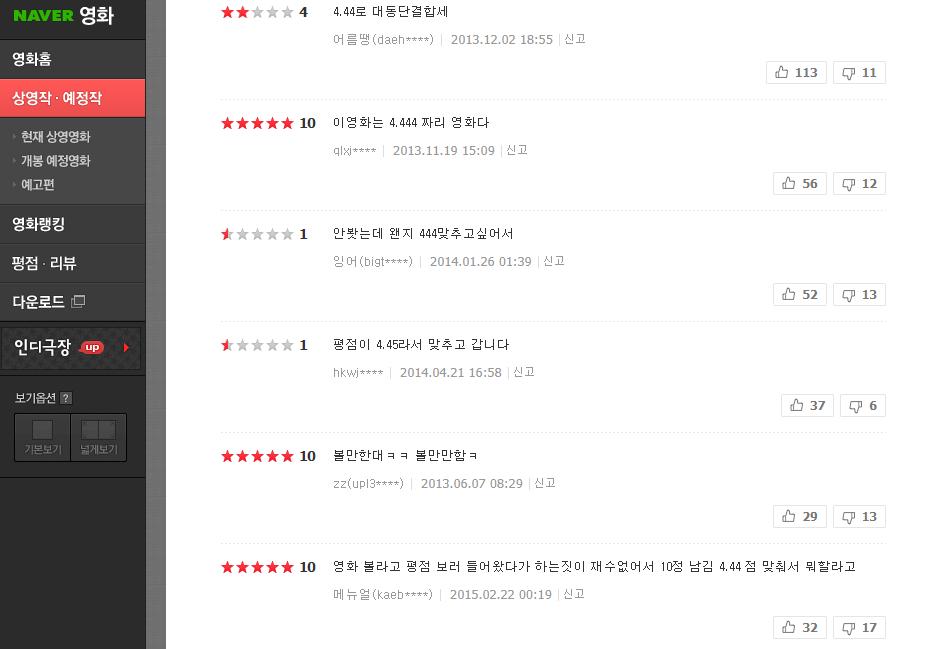Open 보기옵션 help icon

pyautogui.click(x=66, y=398)
